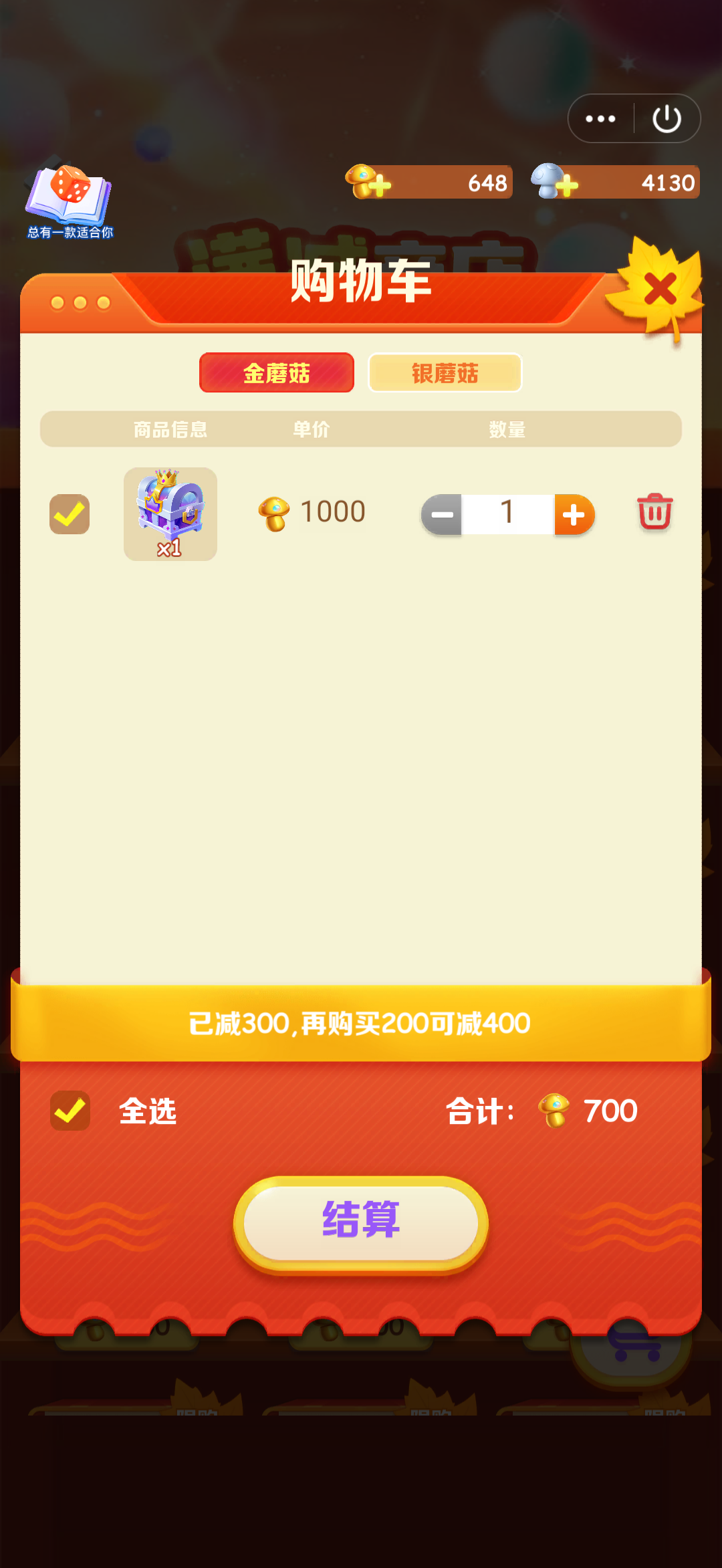Click the discount banner 已减300 message

click(x=361, y=1022)
